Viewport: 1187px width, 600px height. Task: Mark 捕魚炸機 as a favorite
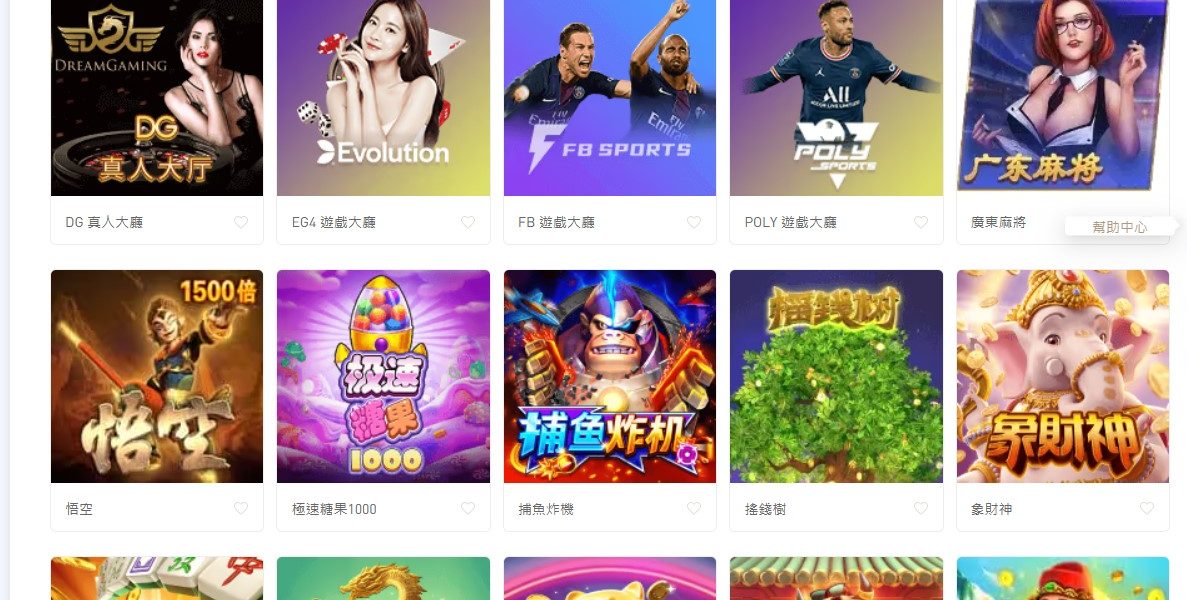[x=694, y=508]
